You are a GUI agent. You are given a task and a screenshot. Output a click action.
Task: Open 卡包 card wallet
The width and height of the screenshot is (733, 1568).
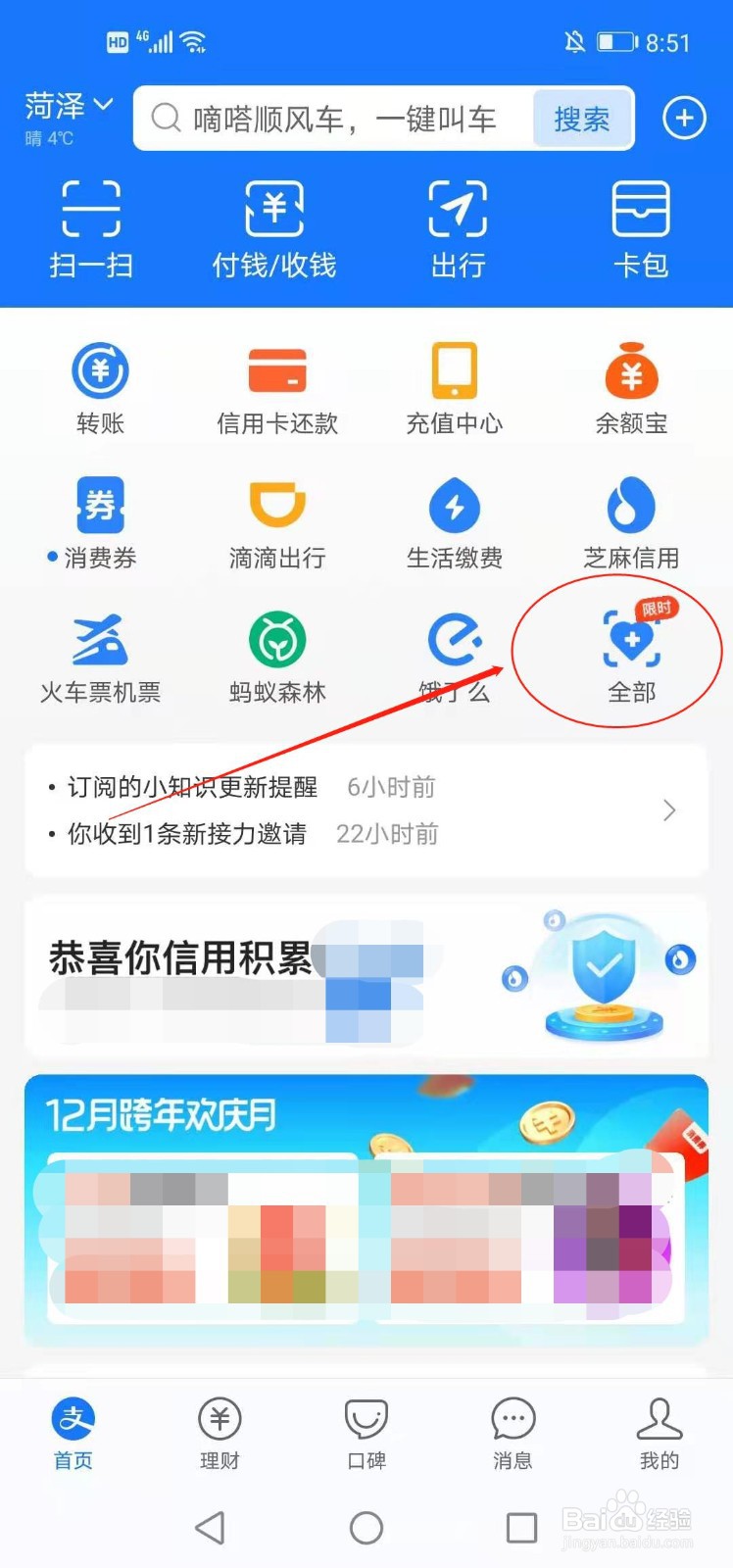click(641, 228)
